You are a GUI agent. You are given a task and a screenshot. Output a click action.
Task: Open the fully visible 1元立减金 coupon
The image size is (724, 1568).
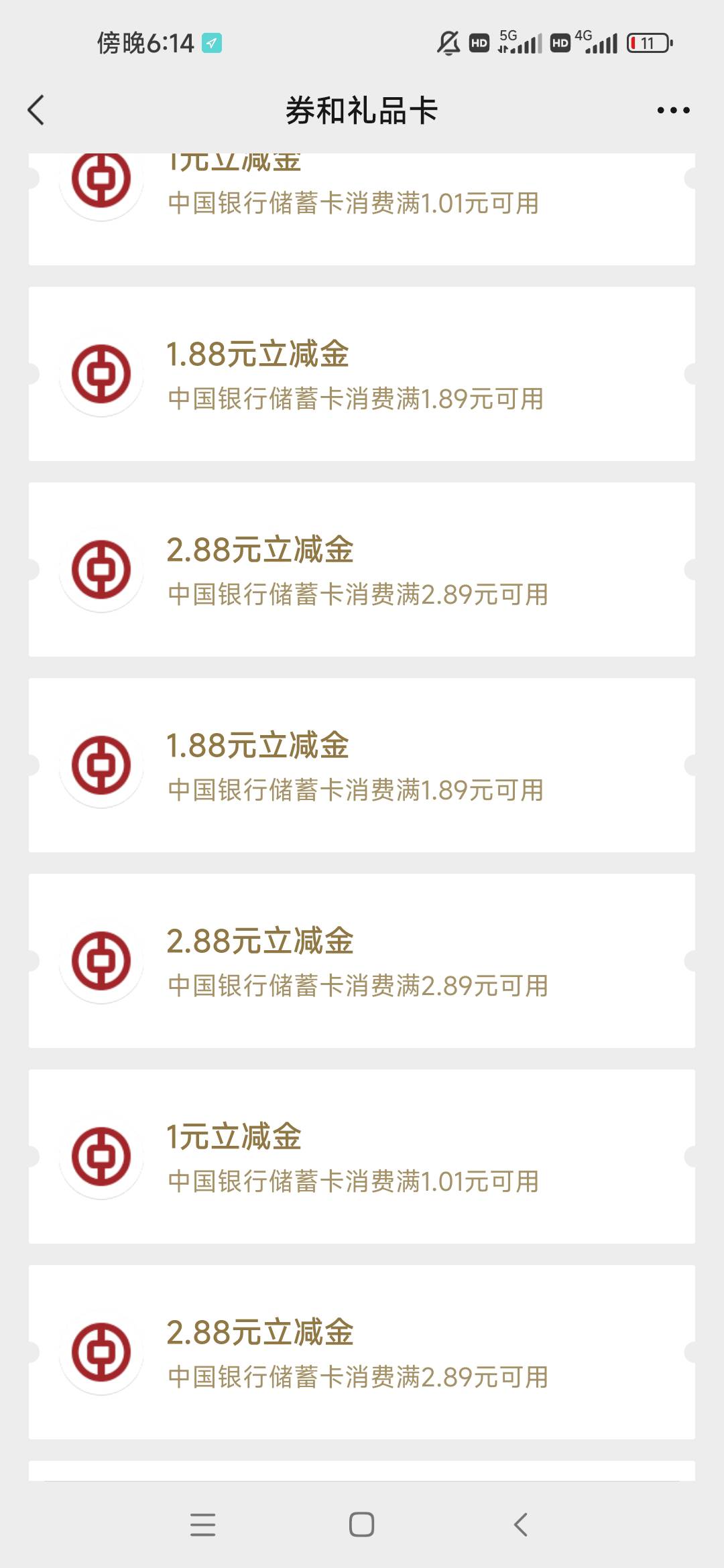[362, 1157]
